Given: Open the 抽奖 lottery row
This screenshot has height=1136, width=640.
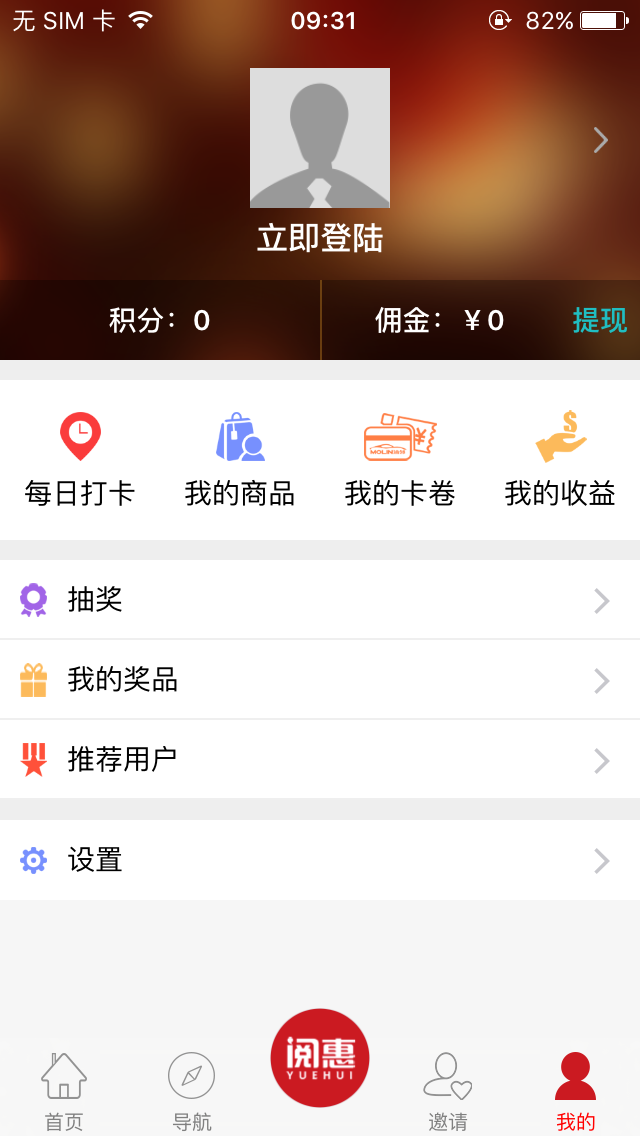Looking at the screenshot, I should coord(320,600).
